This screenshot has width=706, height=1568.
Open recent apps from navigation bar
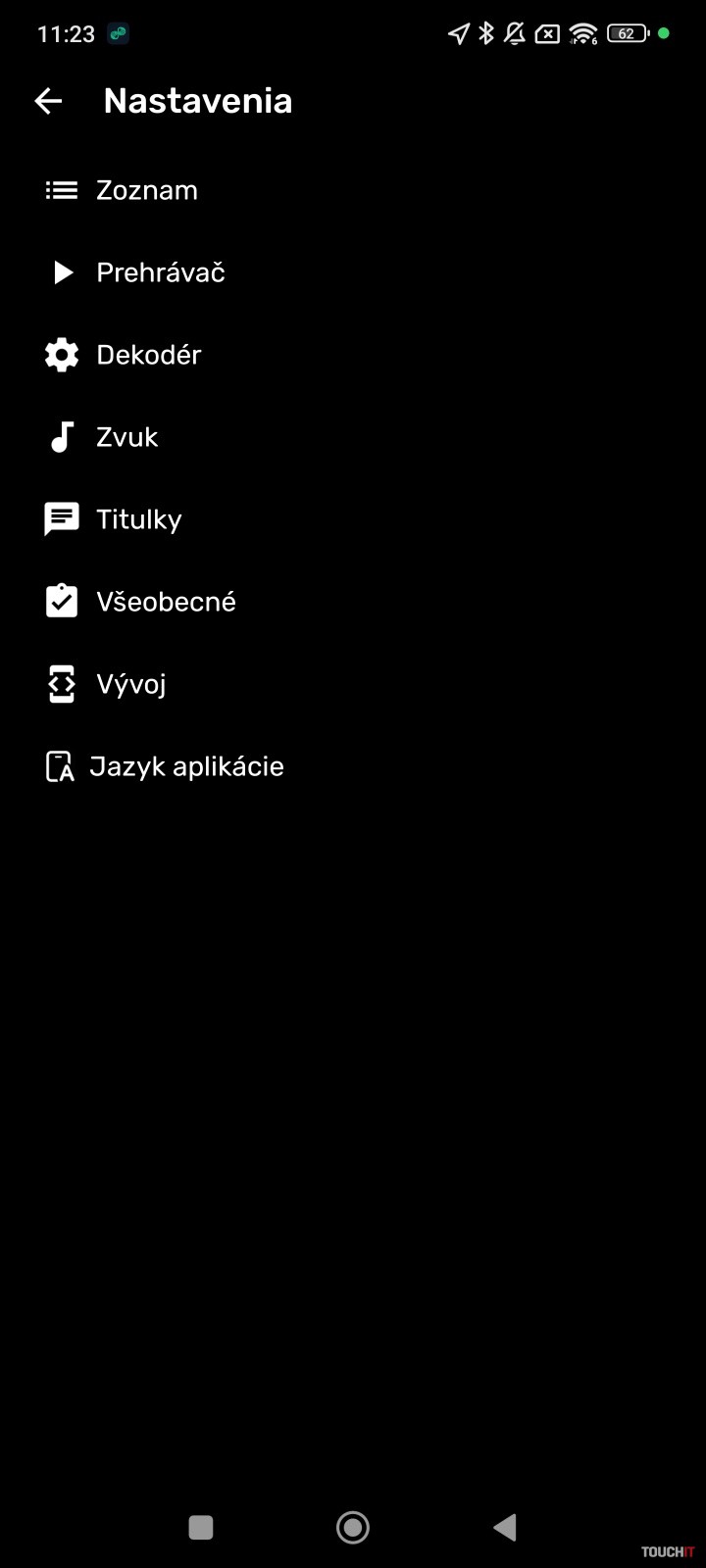click(201, 1527)
